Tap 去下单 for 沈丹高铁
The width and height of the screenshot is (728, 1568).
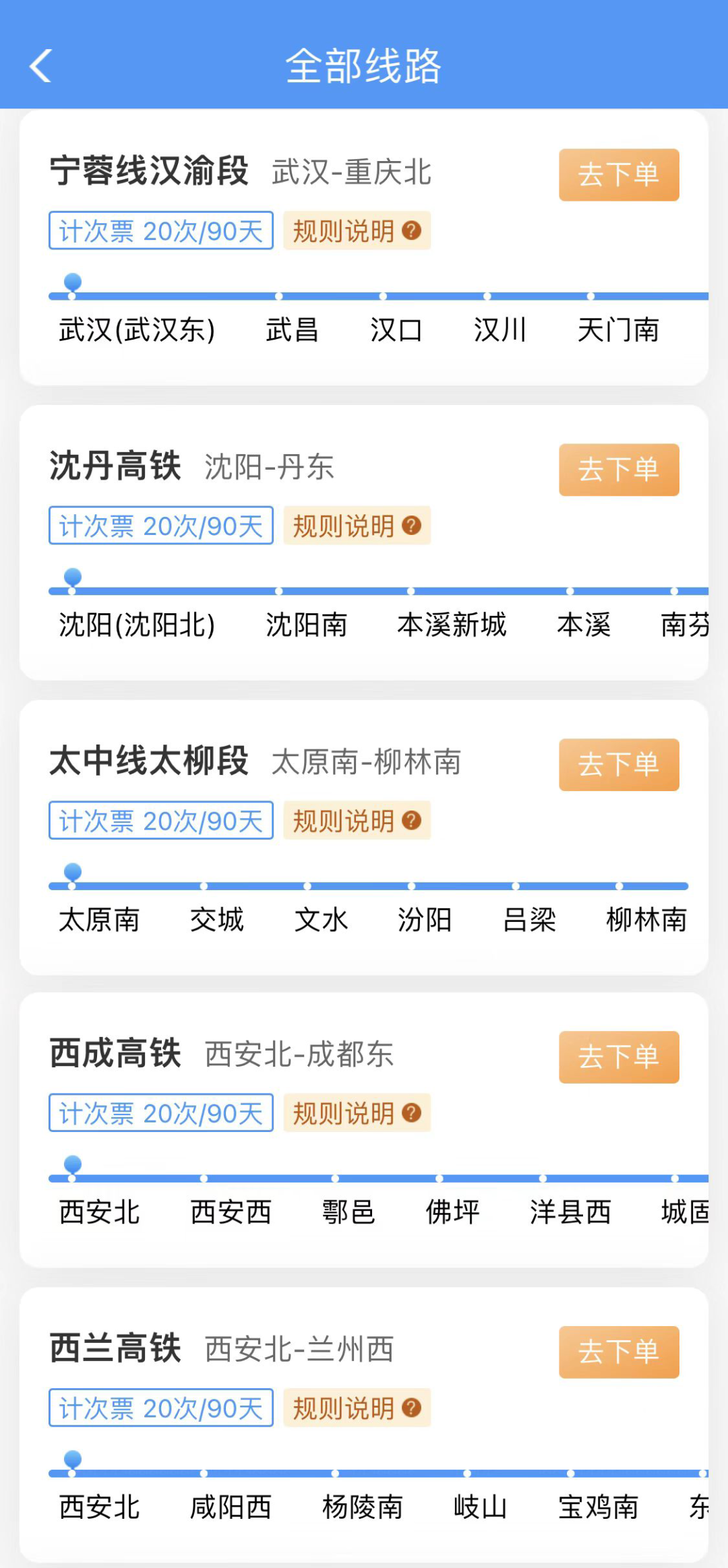(x=618, y=470)
